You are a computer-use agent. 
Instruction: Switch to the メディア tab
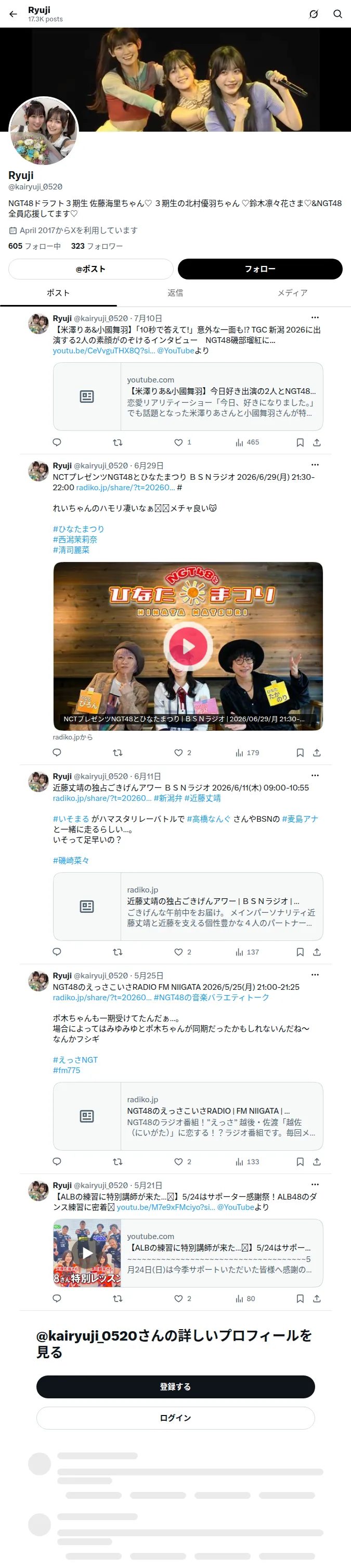pyautogui.click(x=293, y=293)
